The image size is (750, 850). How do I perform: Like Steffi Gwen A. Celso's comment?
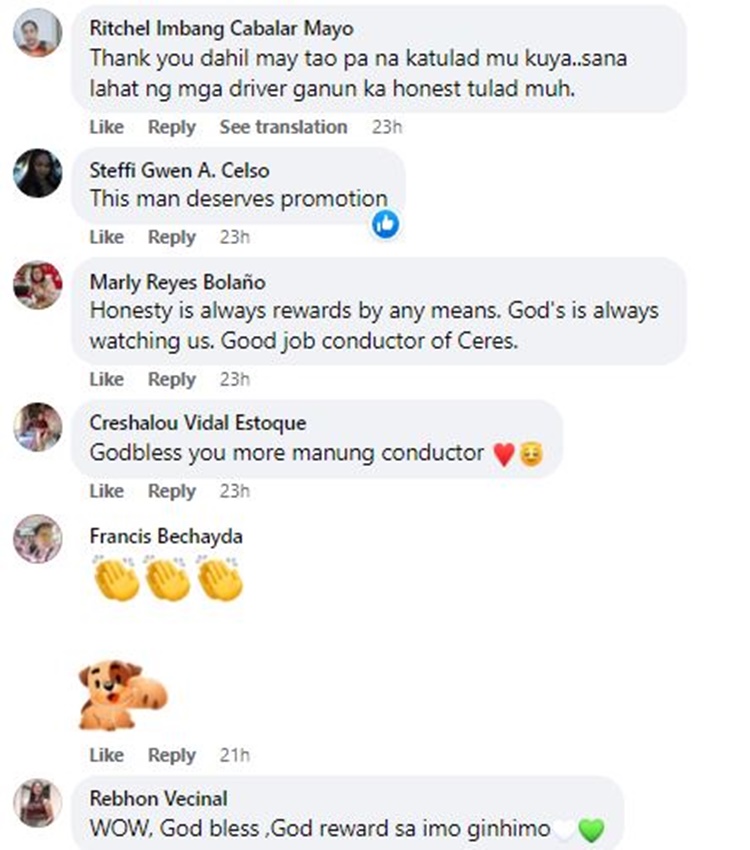coord(106,237)
